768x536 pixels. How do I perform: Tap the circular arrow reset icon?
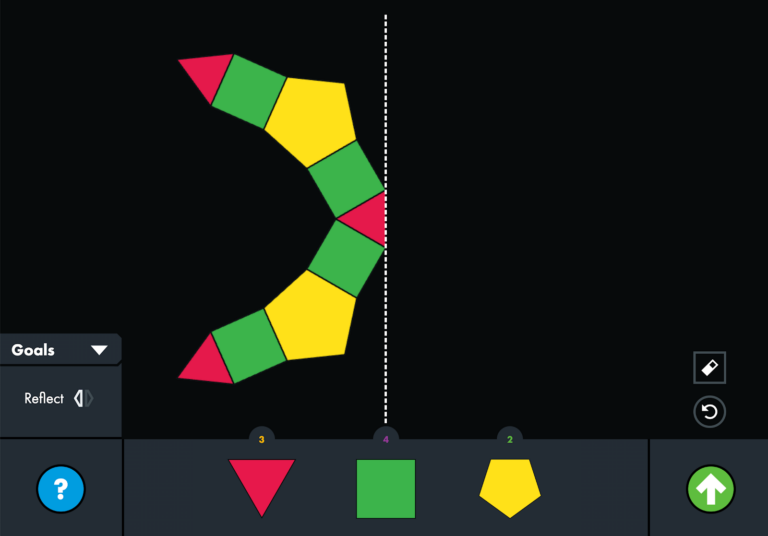pos(710,411)
